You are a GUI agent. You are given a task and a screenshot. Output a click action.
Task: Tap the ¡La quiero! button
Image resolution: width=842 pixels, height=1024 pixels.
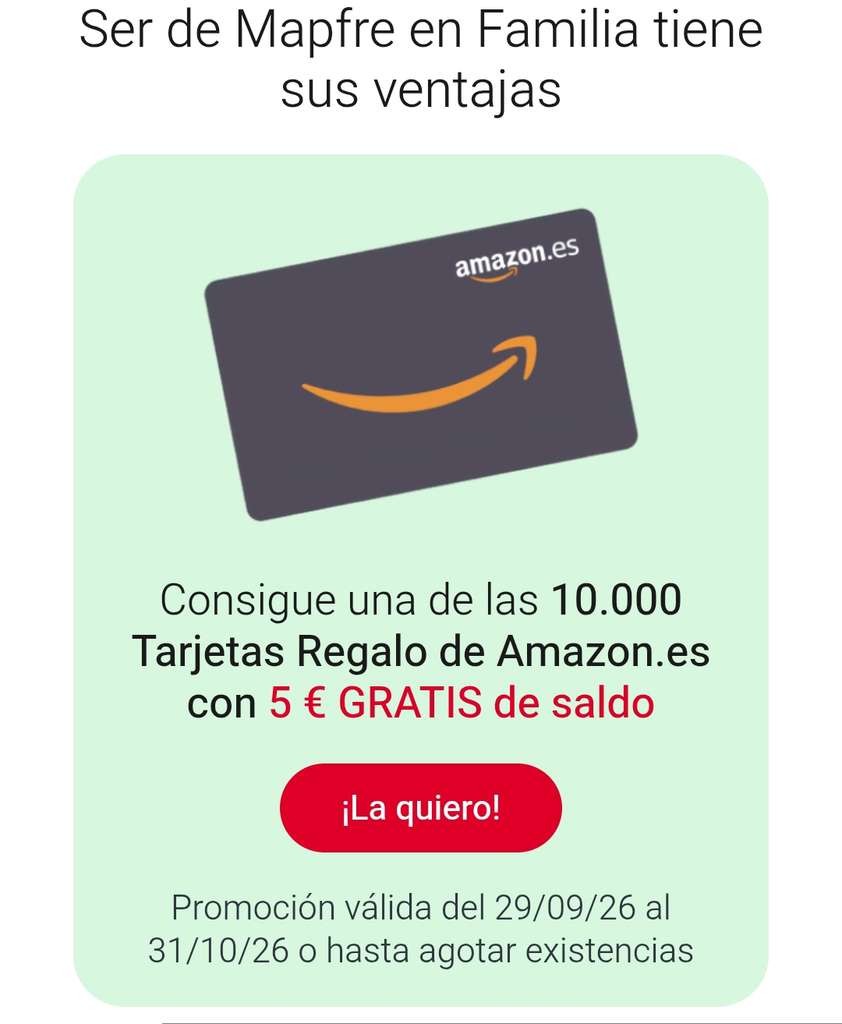(x=421, y=808)
